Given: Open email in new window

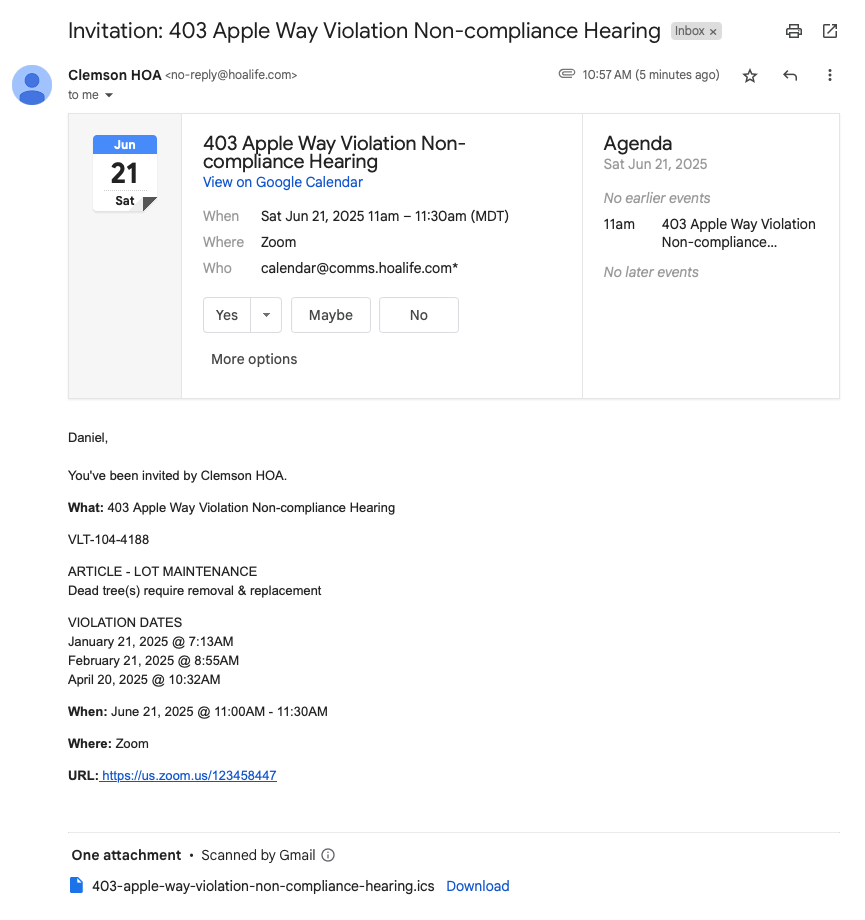Looking at the screenshot, I should click(830, 31).
